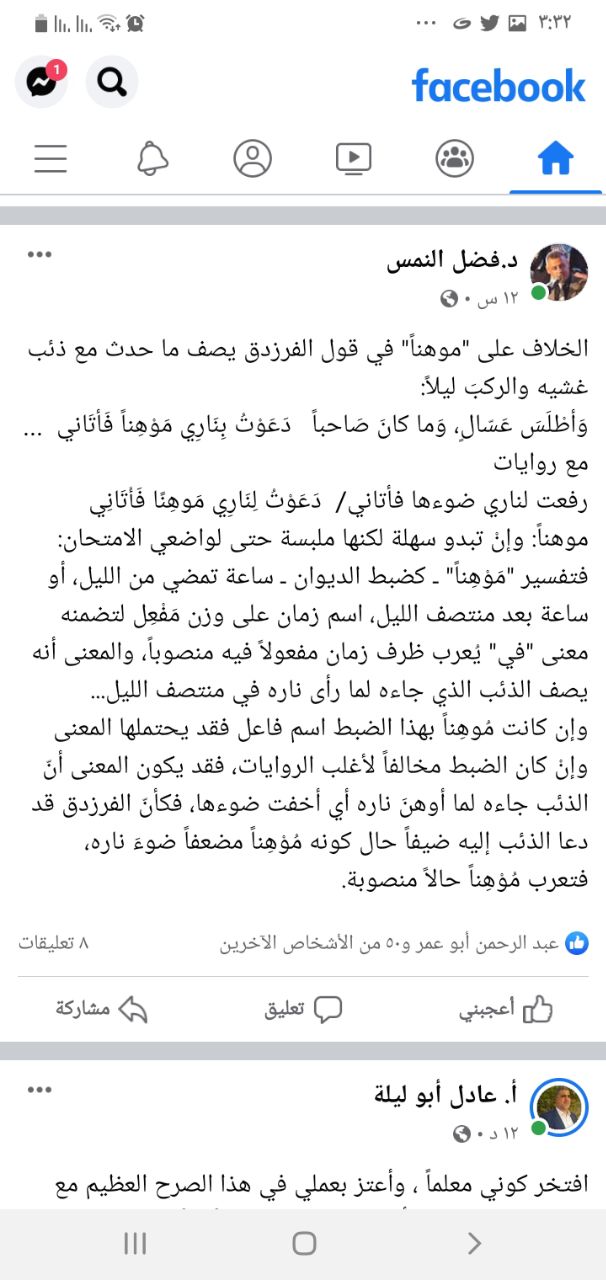Go to the system home screen
Screen dimensions: 606x1280
(x=304, y=1243)
